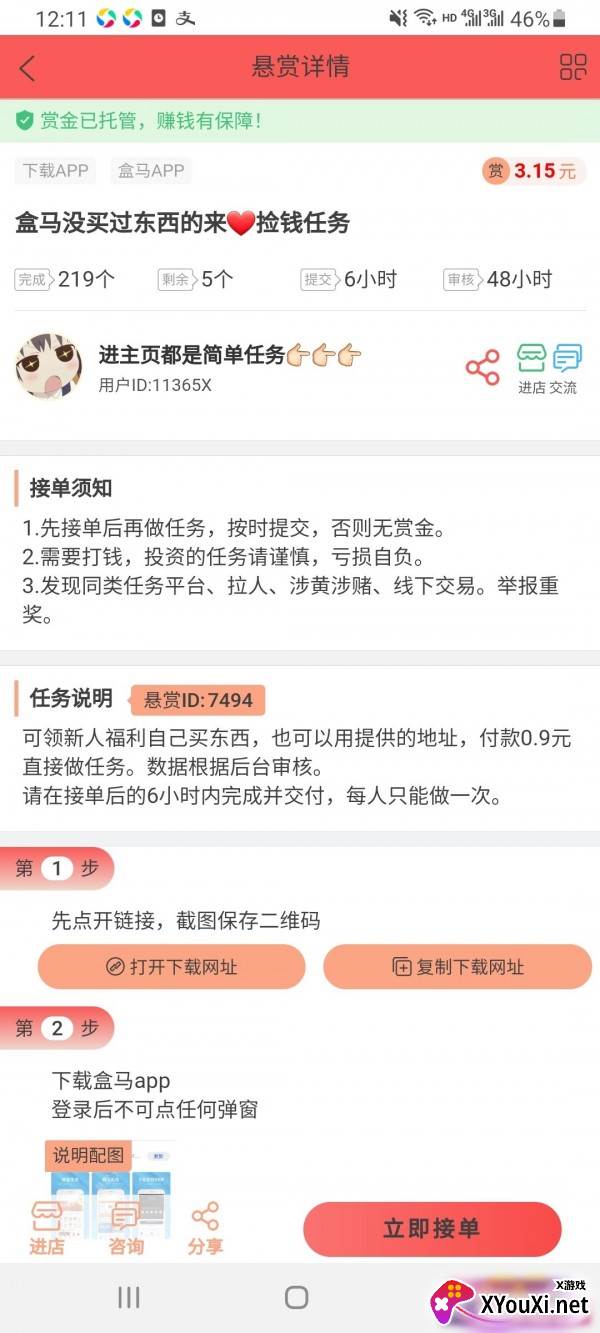Open 进店 in the bottom bar
600x1333 pixels.
click(47, 1229)
